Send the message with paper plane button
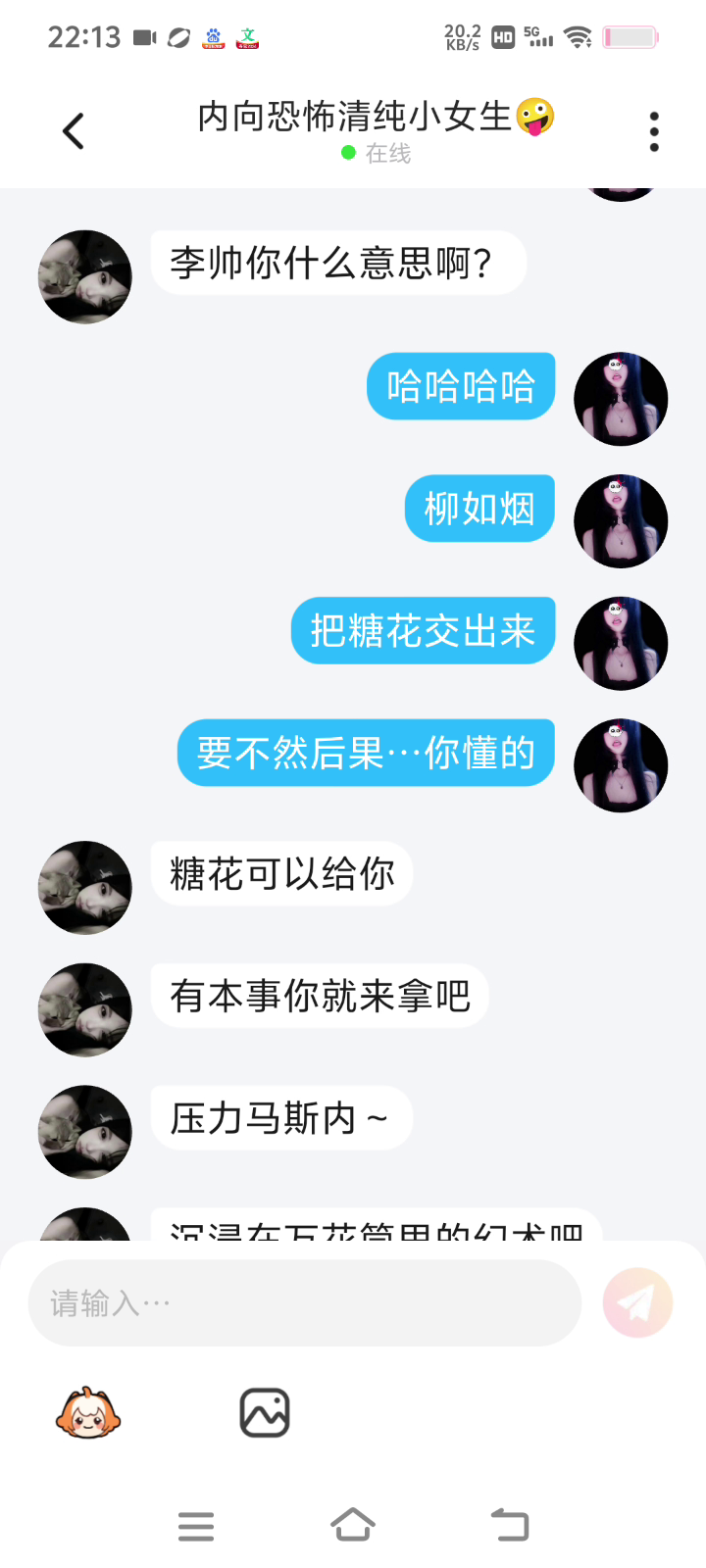The width and height of the screenshot is (706, 1568). [x=637, y=1302]
